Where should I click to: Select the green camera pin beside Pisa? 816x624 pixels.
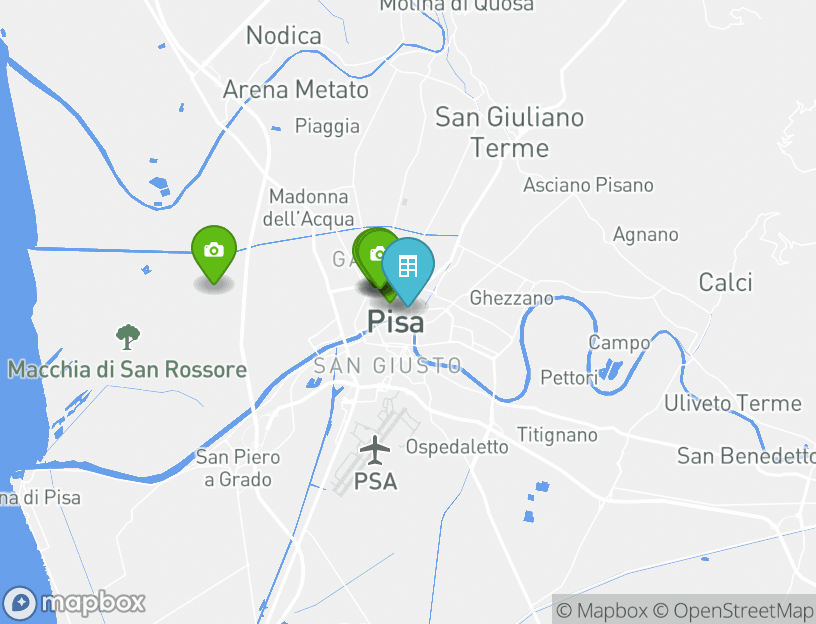coord(375,251)
